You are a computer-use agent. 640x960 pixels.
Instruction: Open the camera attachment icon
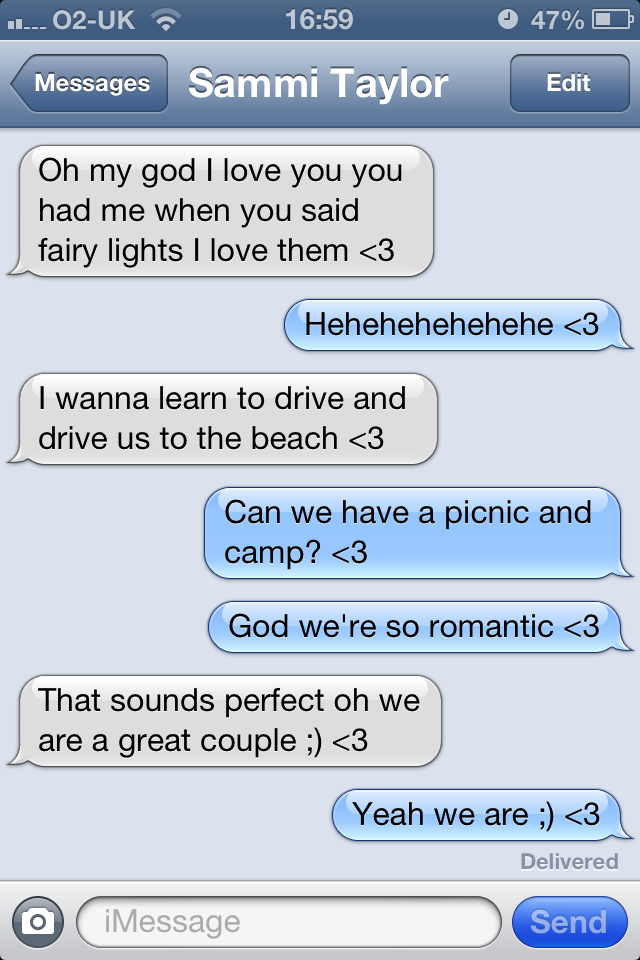[38, 921]
